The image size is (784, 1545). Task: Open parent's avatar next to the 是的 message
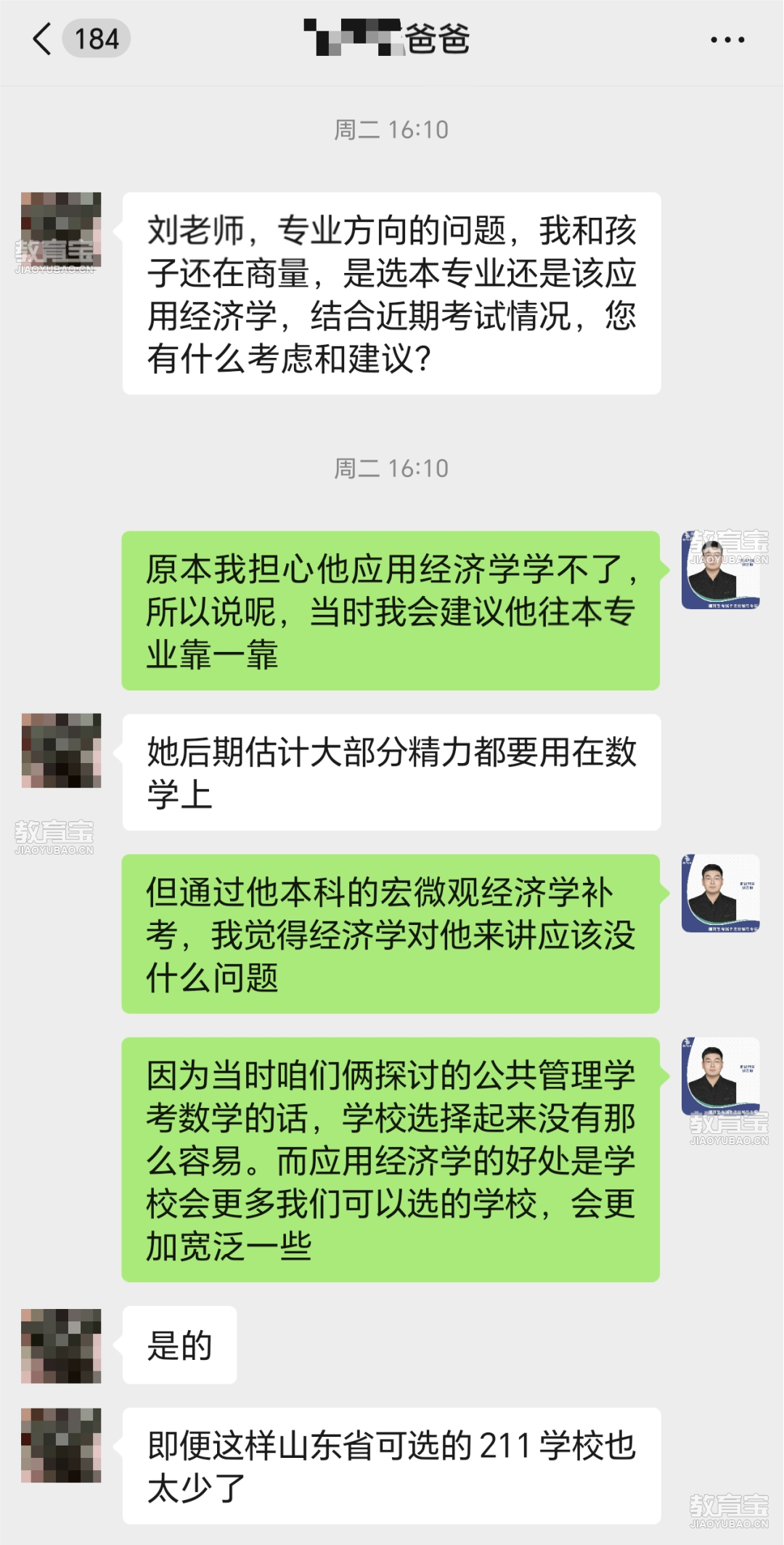[61, 1345]
